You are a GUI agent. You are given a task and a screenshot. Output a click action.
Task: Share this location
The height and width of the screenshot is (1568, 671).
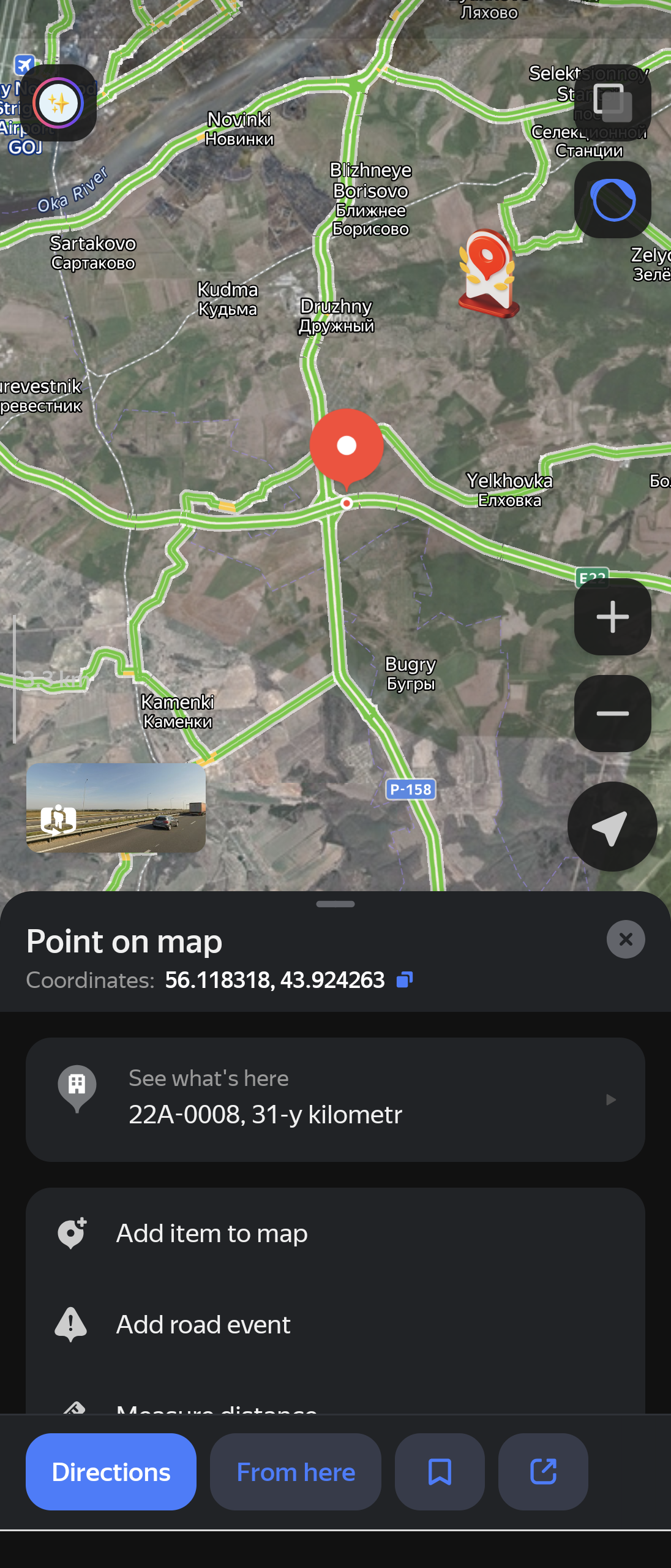point(543,1471)
